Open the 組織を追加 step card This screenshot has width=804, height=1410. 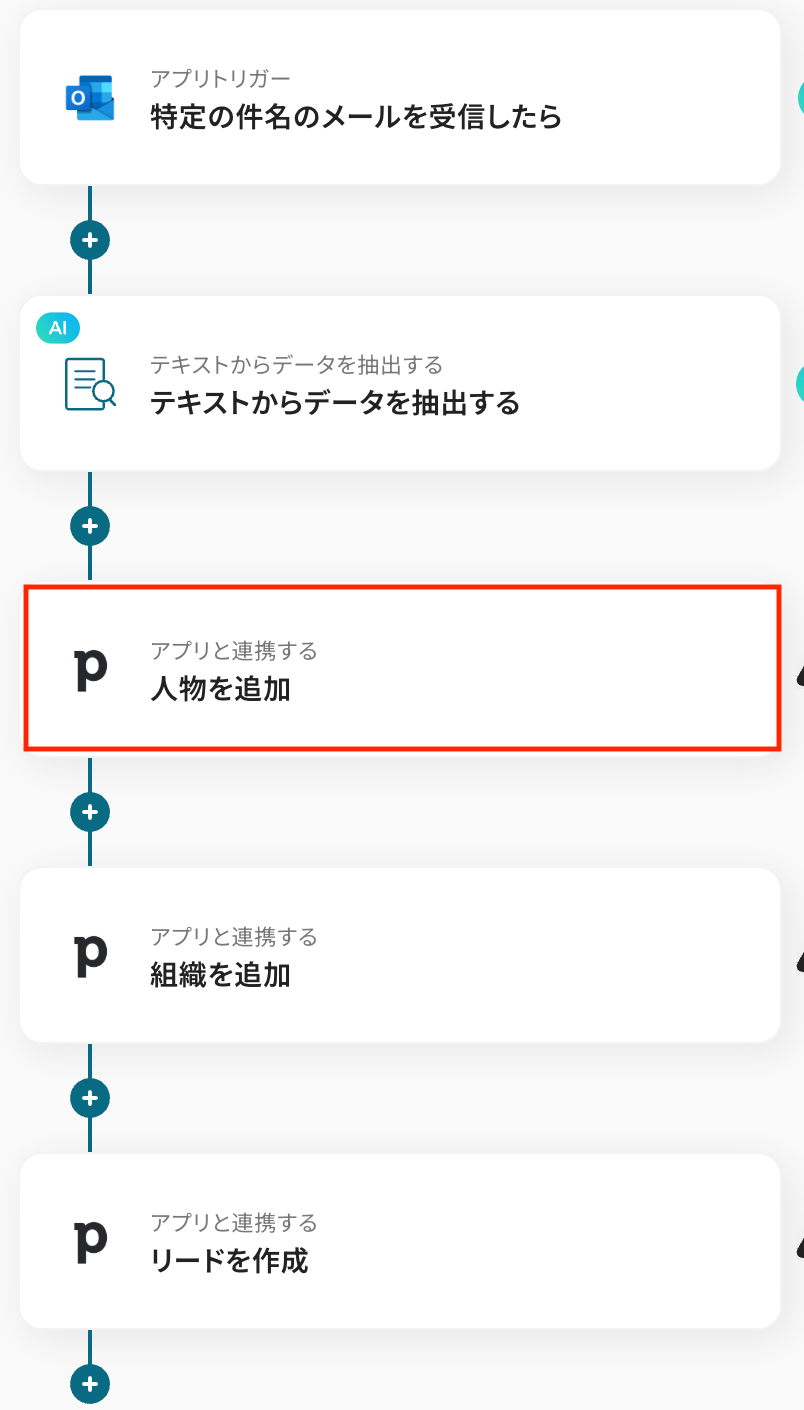400,955
